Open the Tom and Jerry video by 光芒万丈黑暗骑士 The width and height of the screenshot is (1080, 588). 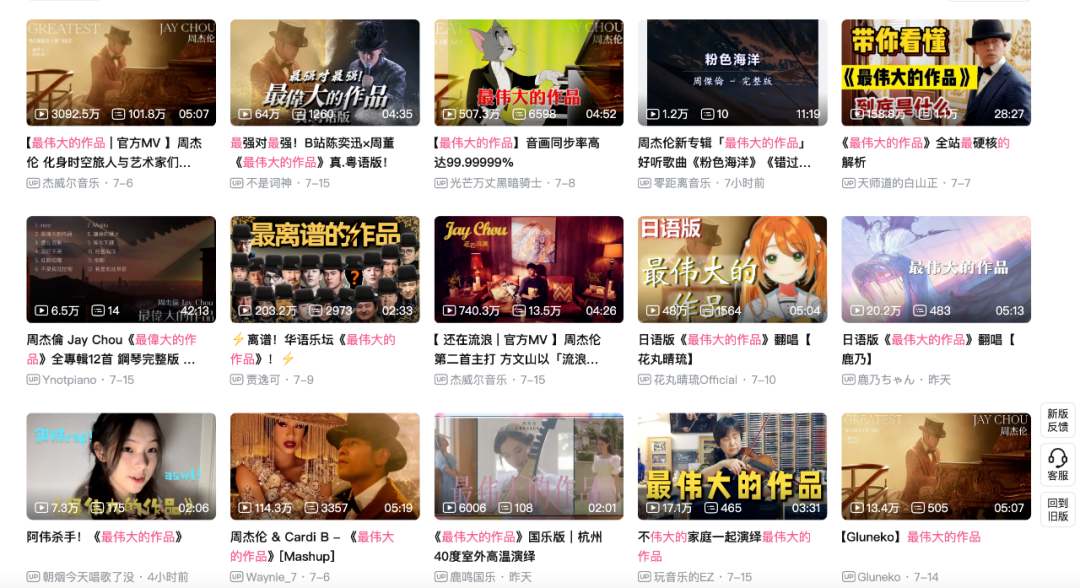(528, 72)
